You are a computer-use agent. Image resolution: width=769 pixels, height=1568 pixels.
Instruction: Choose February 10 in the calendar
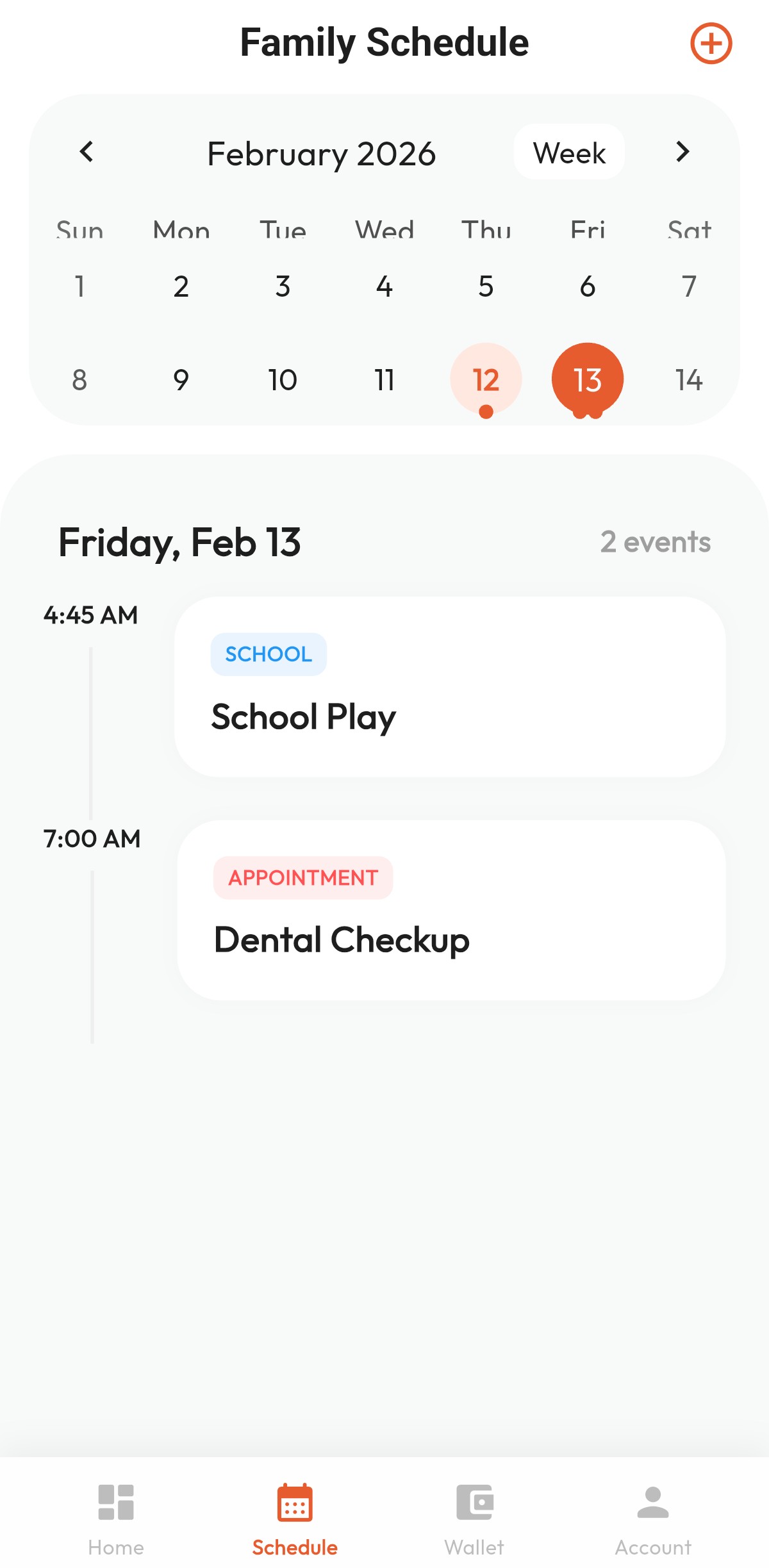pyautogui.click(x=283, y=379)
